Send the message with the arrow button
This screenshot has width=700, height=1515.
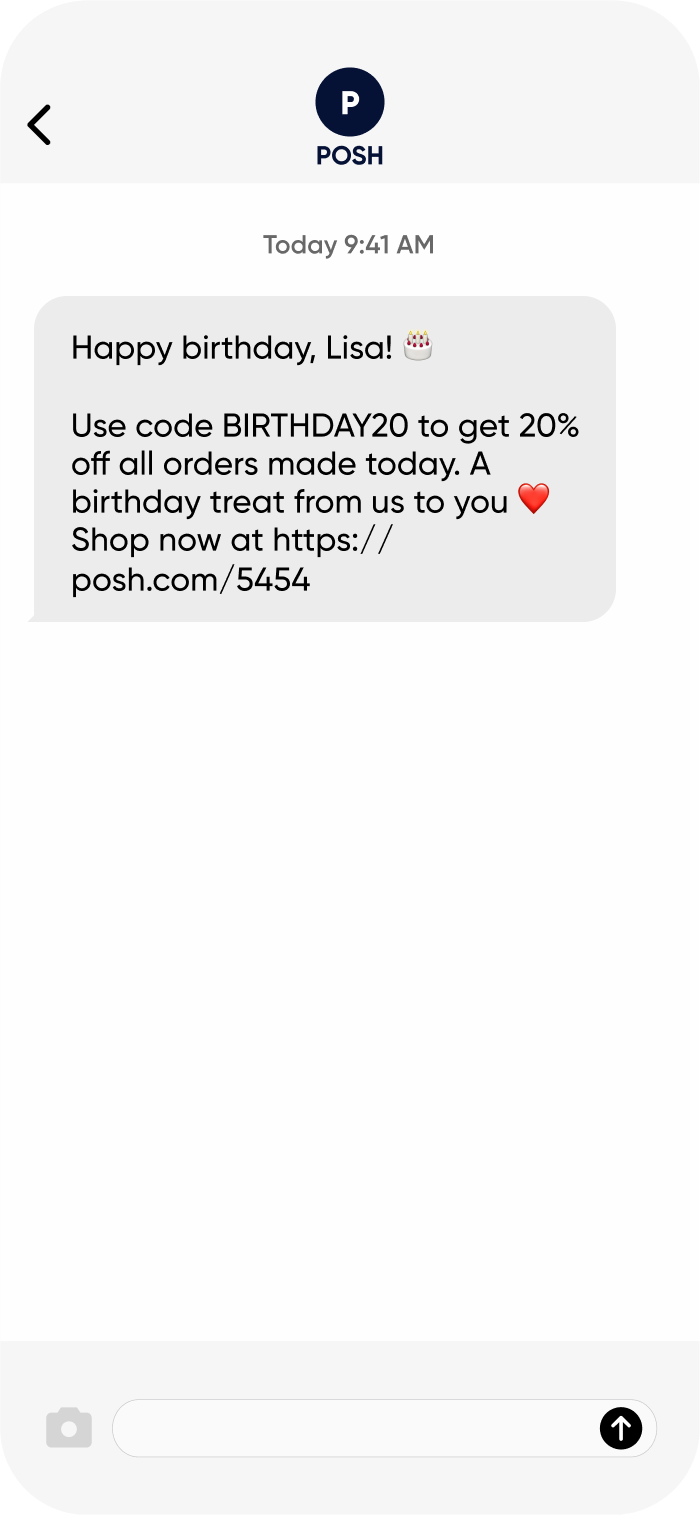click(620, 1427)
